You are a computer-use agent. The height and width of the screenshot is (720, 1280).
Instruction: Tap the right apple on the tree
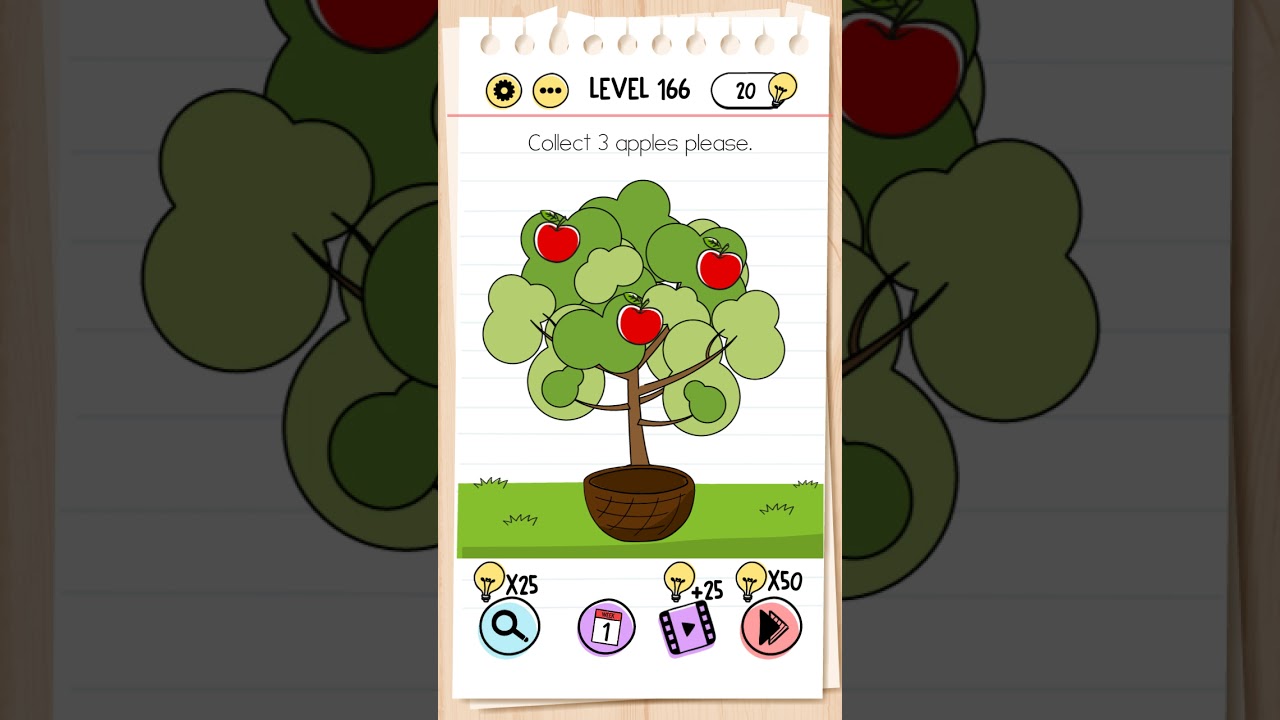[719, 266]
